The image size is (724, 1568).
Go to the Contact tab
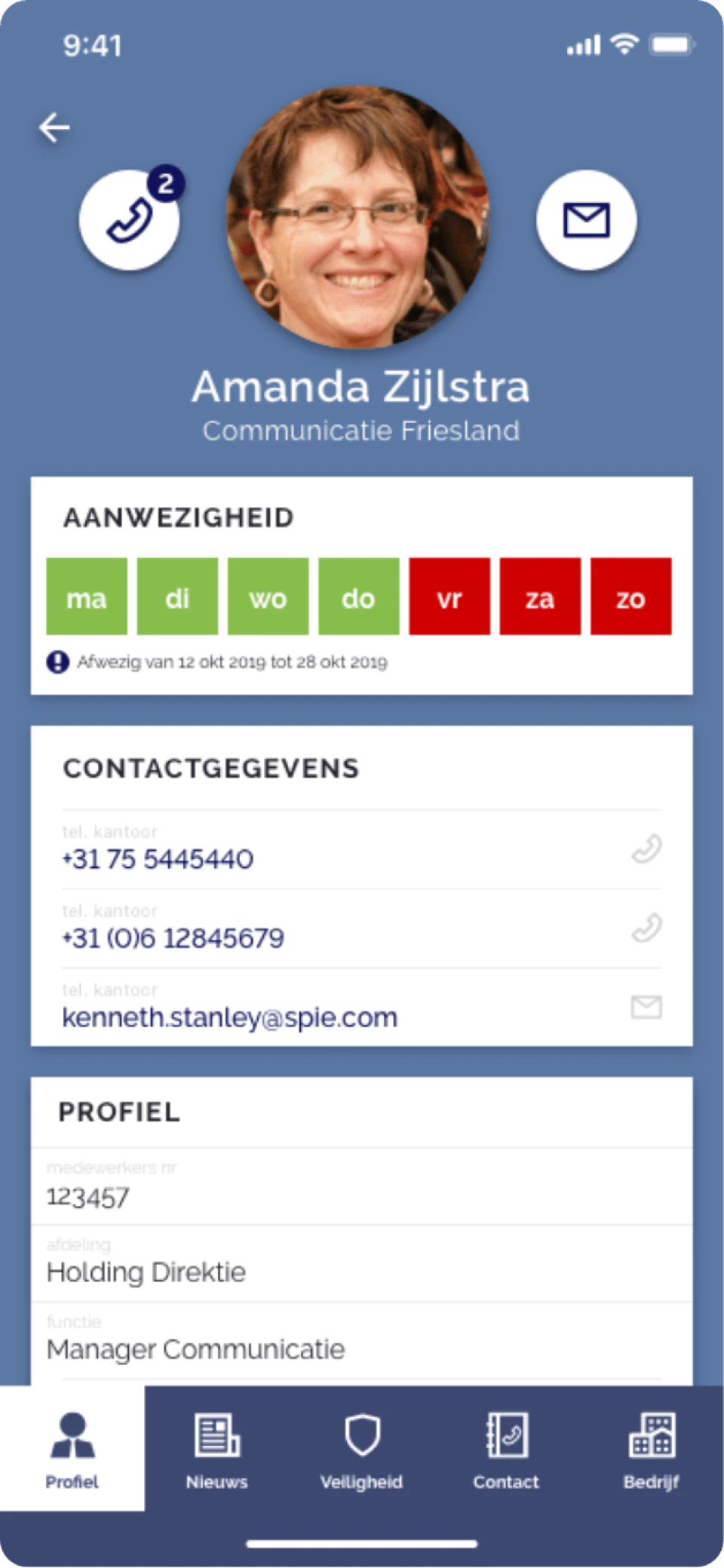point(506,1449)
